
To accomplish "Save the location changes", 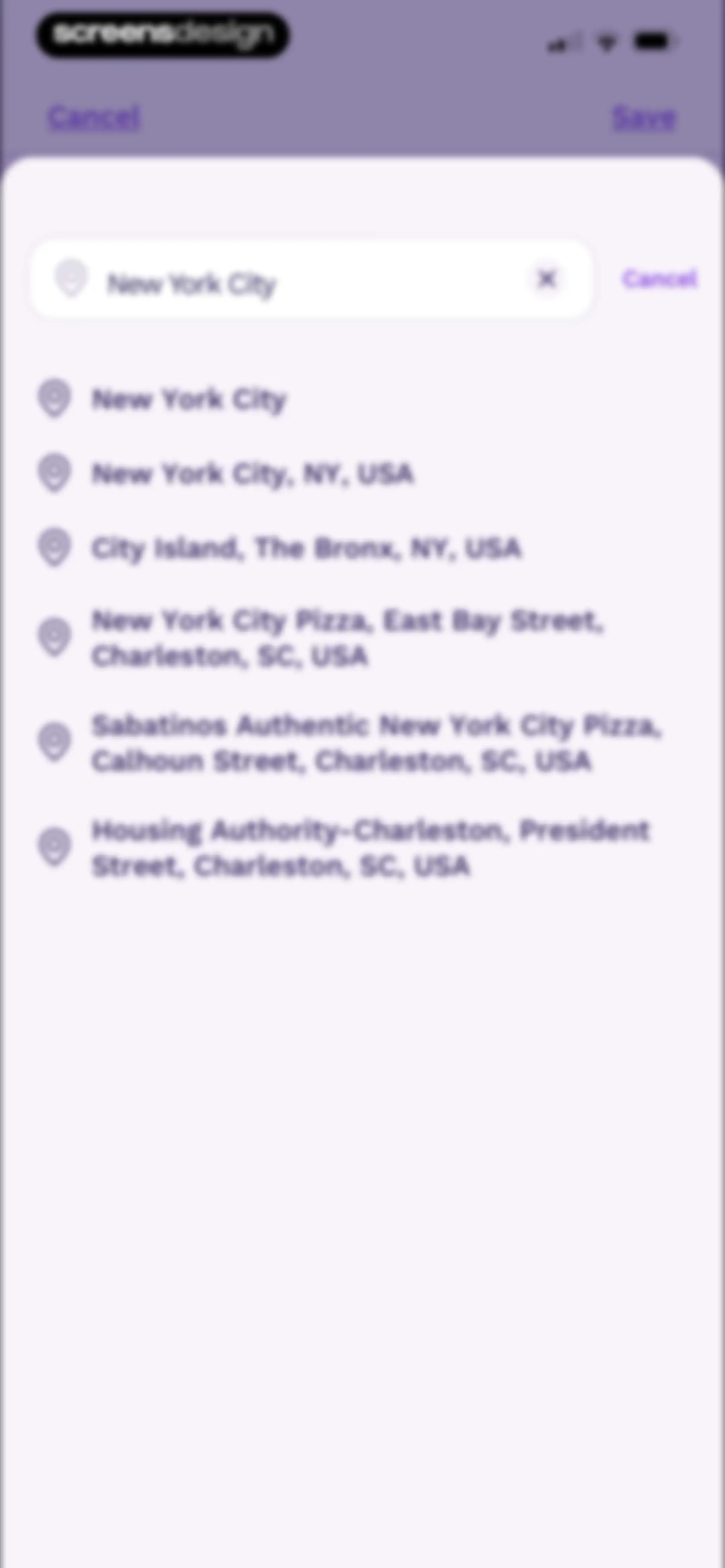I will (644, 118).
